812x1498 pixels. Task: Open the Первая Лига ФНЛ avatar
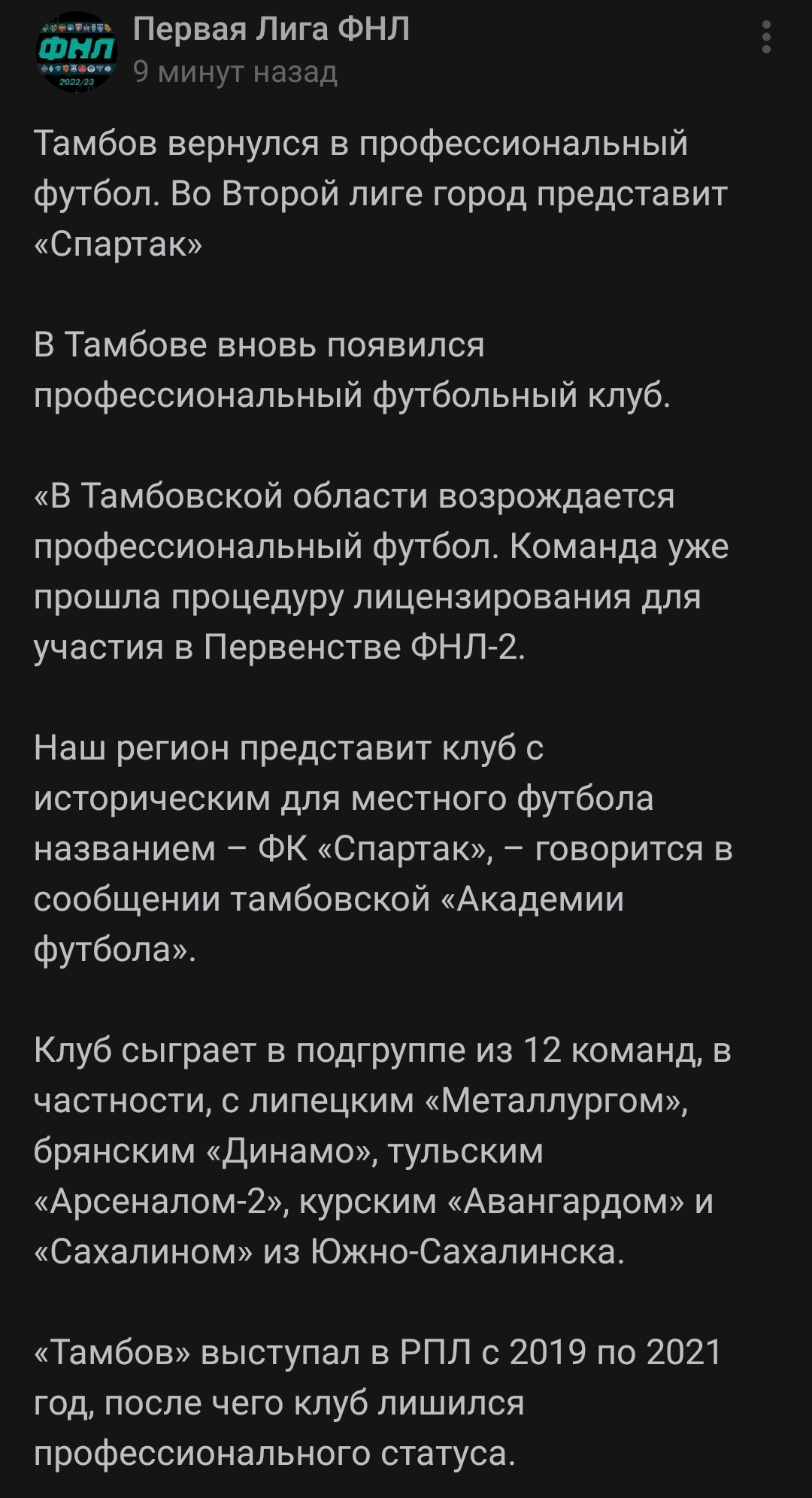(x=77, y=51)
